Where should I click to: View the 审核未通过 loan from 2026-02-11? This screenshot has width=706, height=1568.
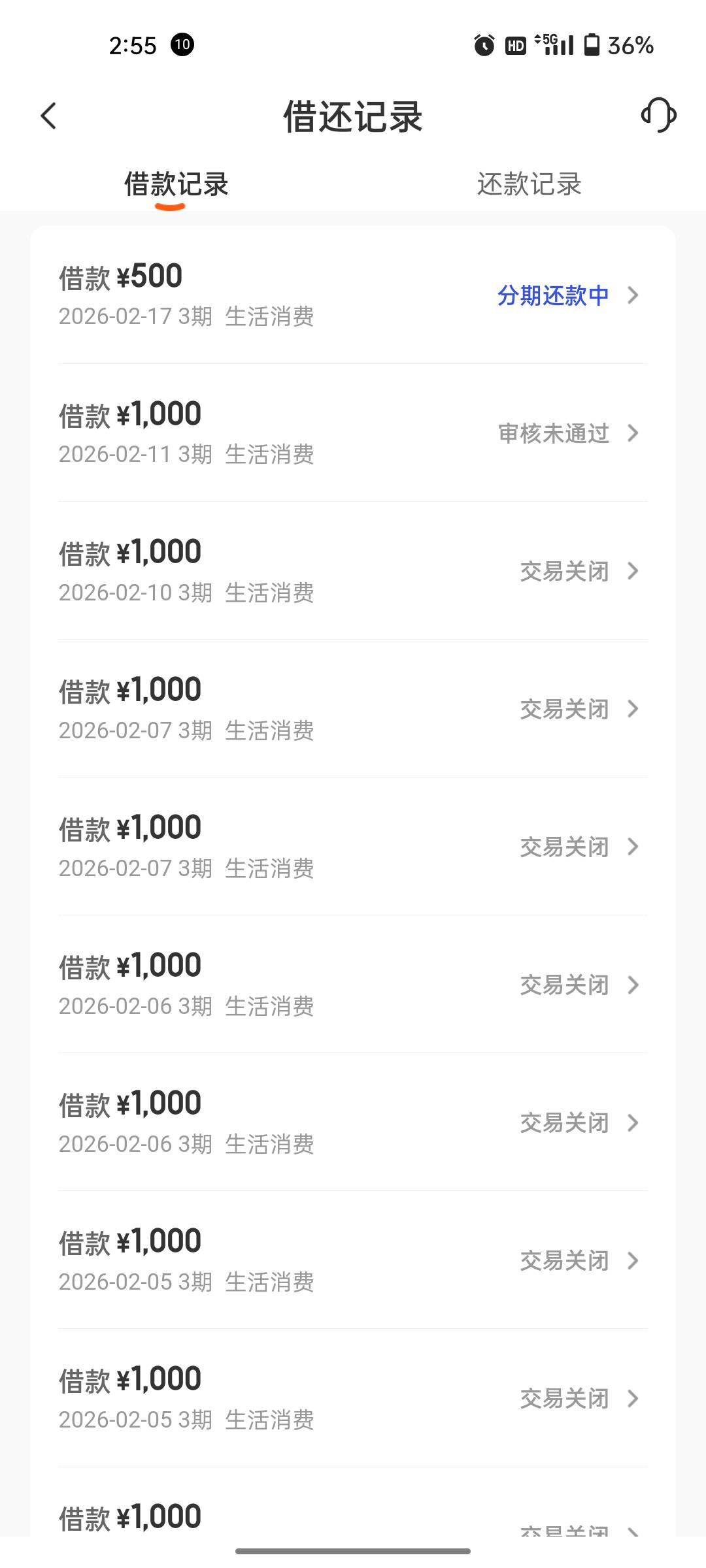tap(353, 433)
